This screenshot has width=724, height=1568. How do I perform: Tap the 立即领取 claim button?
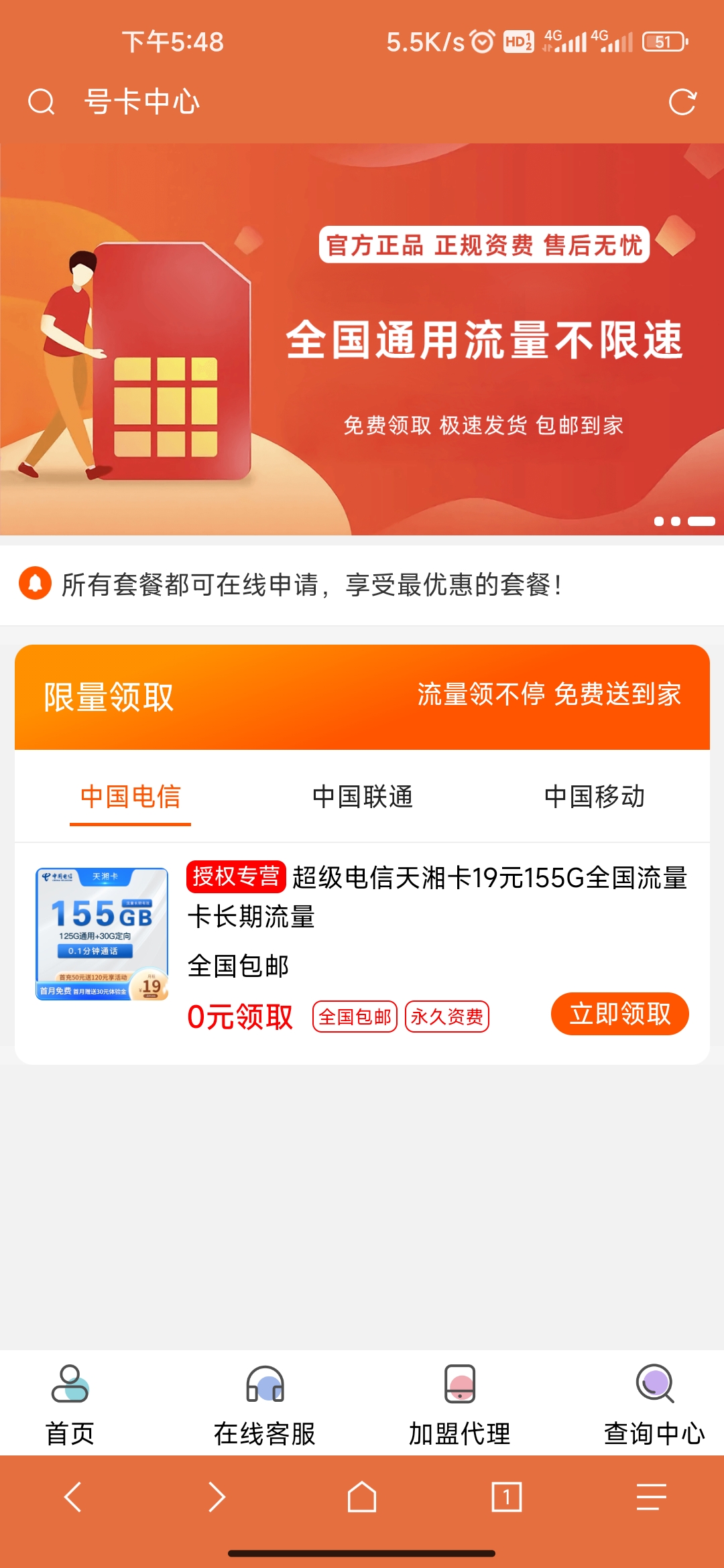tap(619, 1014)
